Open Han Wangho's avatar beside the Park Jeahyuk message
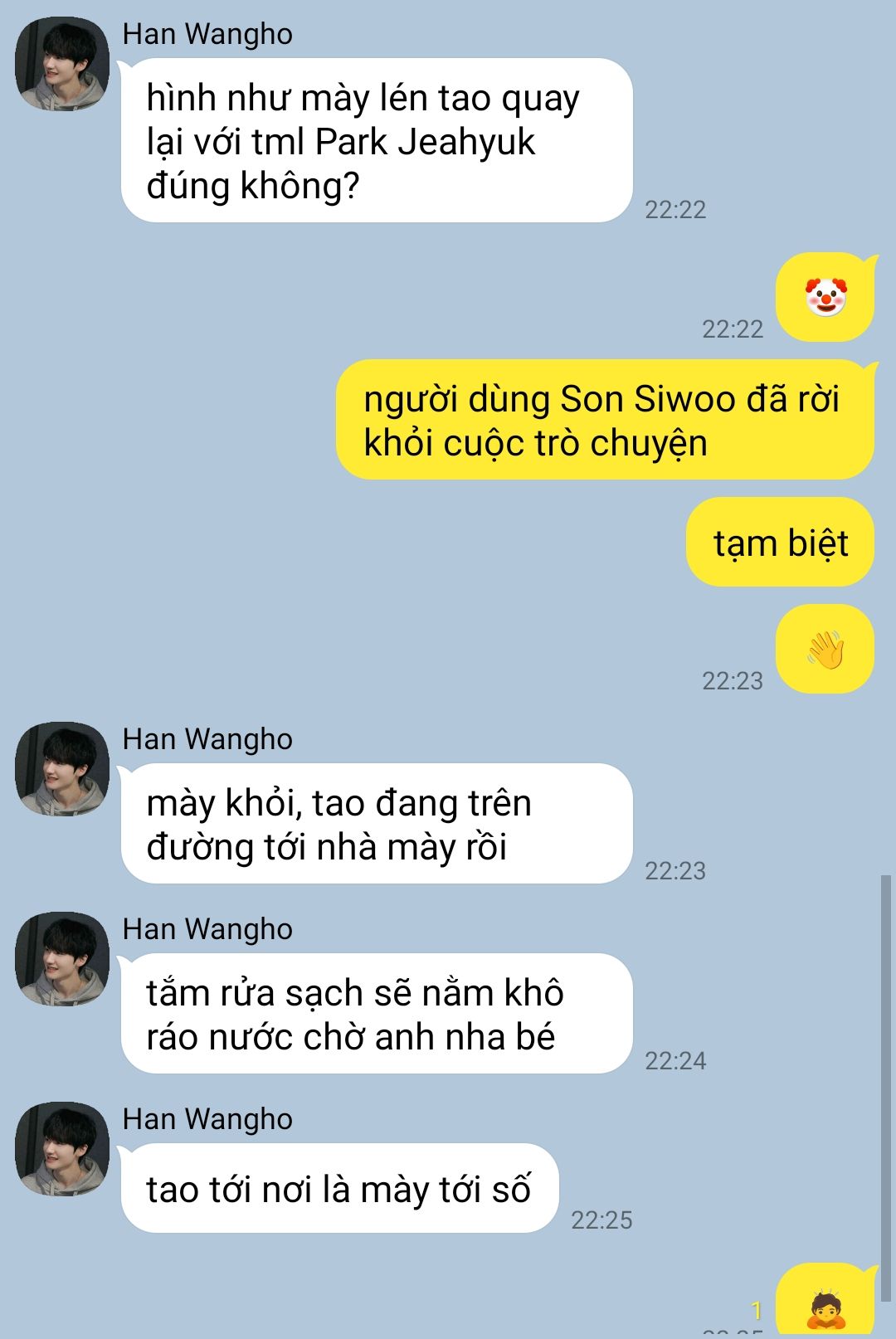 point(62,64)
